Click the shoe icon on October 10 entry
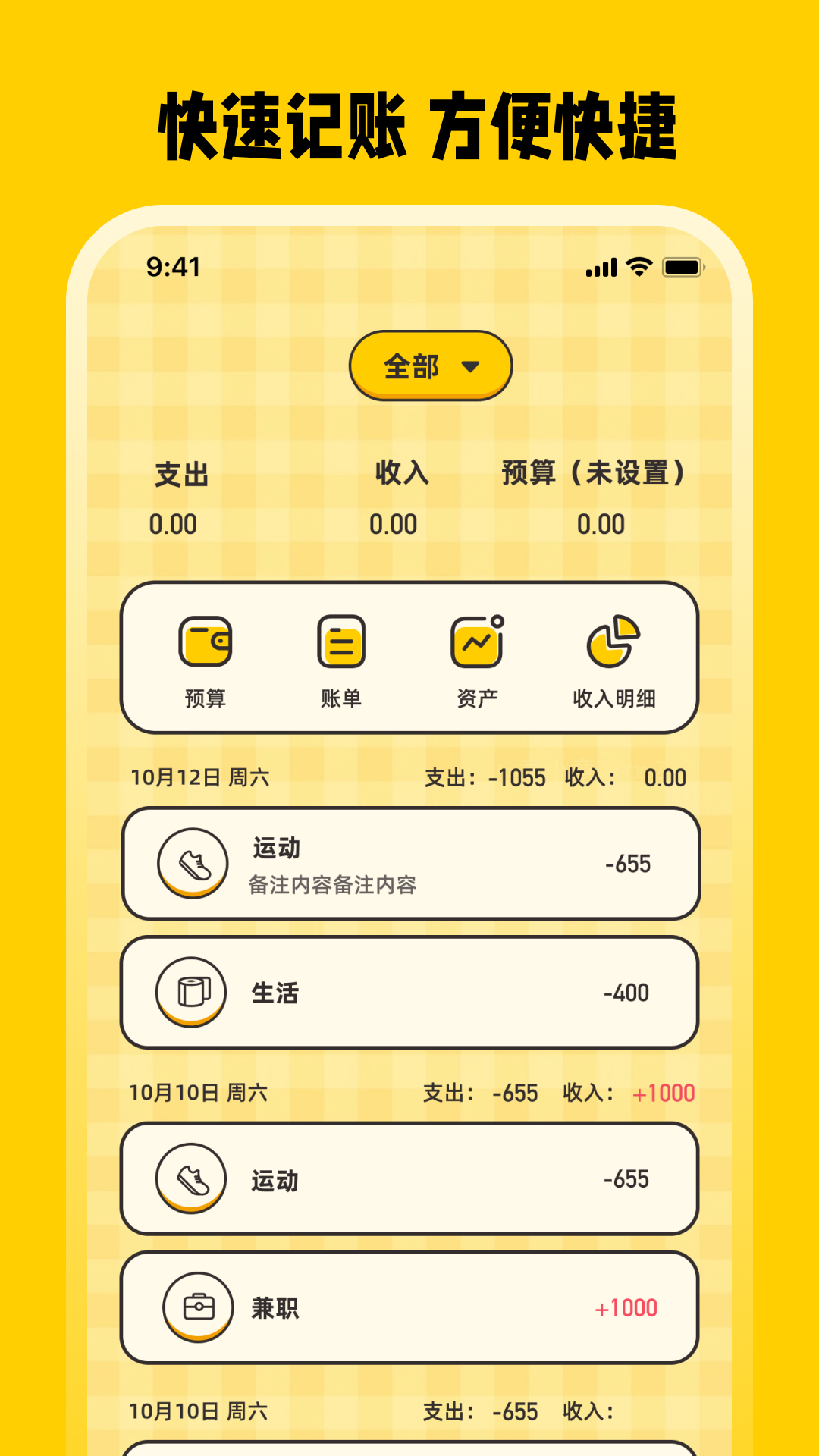The width and height of the screenshot is (819, 1456). click(x=194, y=1178)
